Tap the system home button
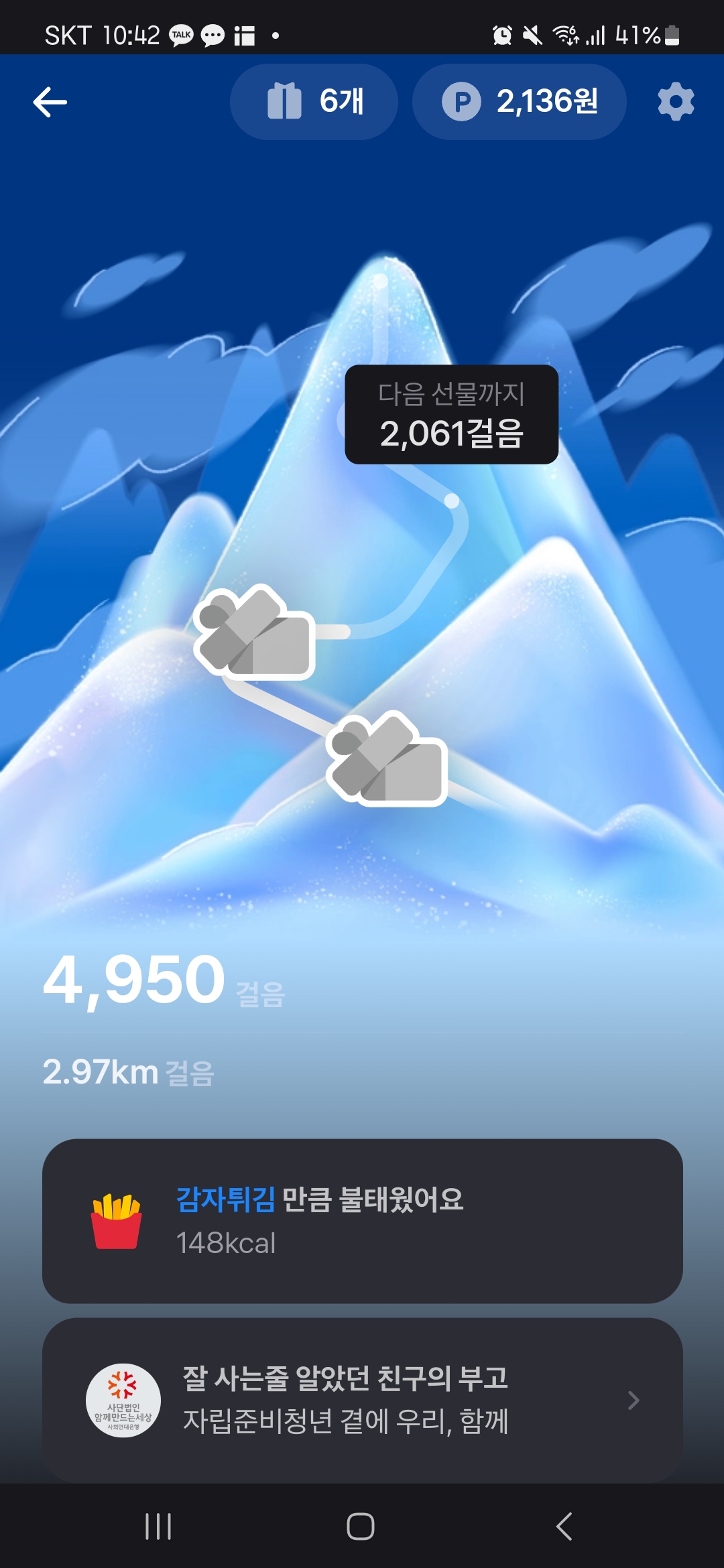The height and width of the screenshot is (1568, 724). tap(361, 1527)
